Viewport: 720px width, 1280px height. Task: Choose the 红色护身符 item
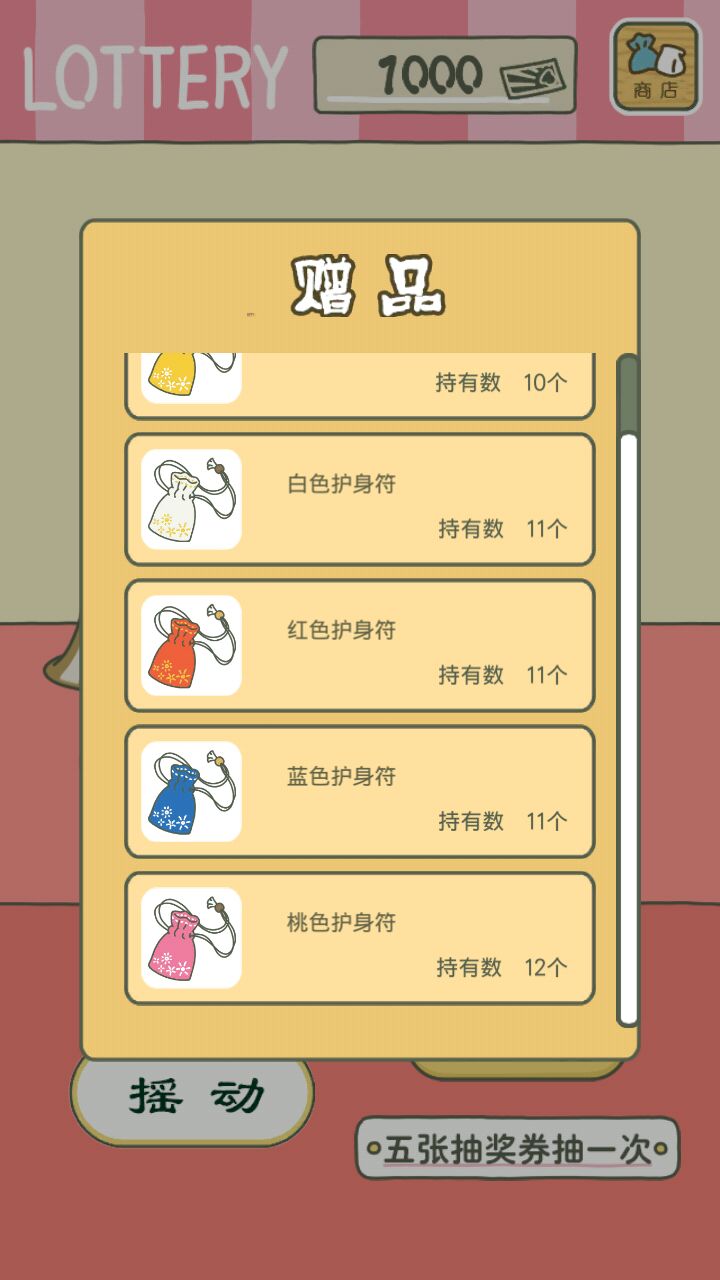pyautogui.click(x=360, y=645)
